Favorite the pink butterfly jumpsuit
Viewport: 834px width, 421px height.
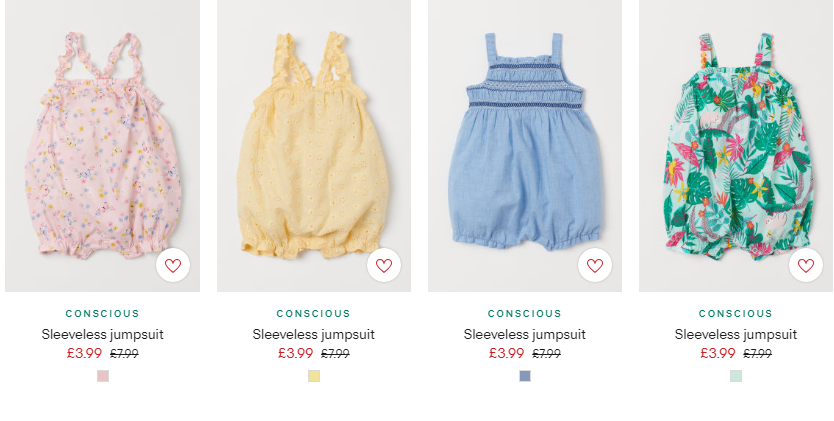pos(173,265)
